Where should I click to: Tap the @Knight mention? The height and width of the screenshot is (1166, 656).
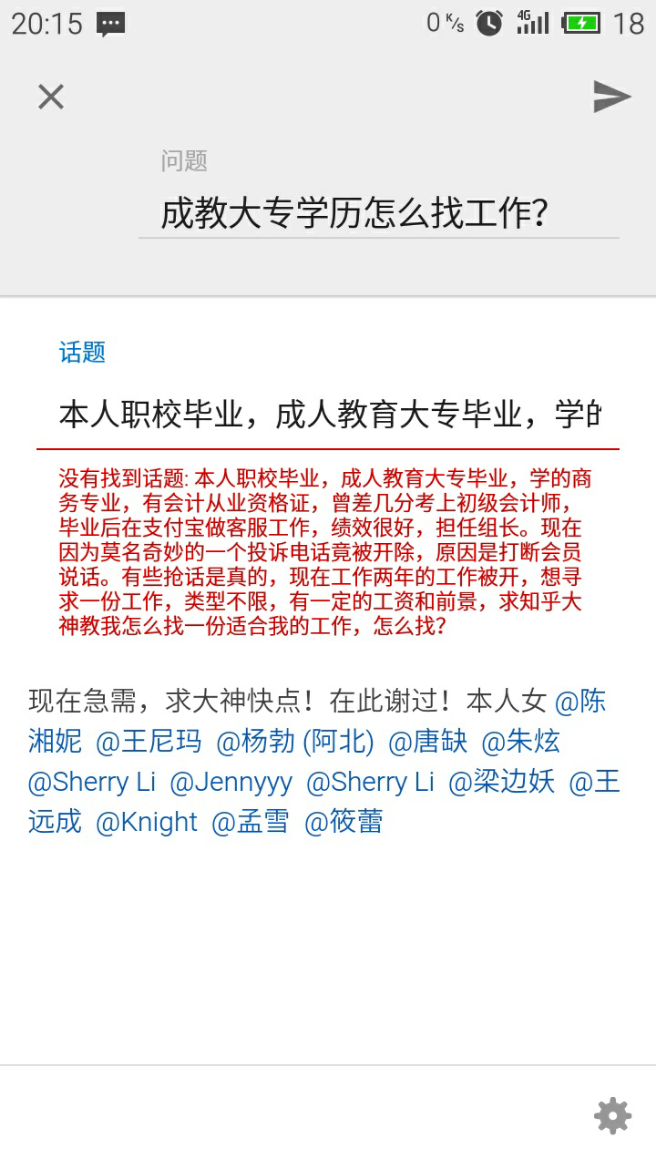point(147,822)
